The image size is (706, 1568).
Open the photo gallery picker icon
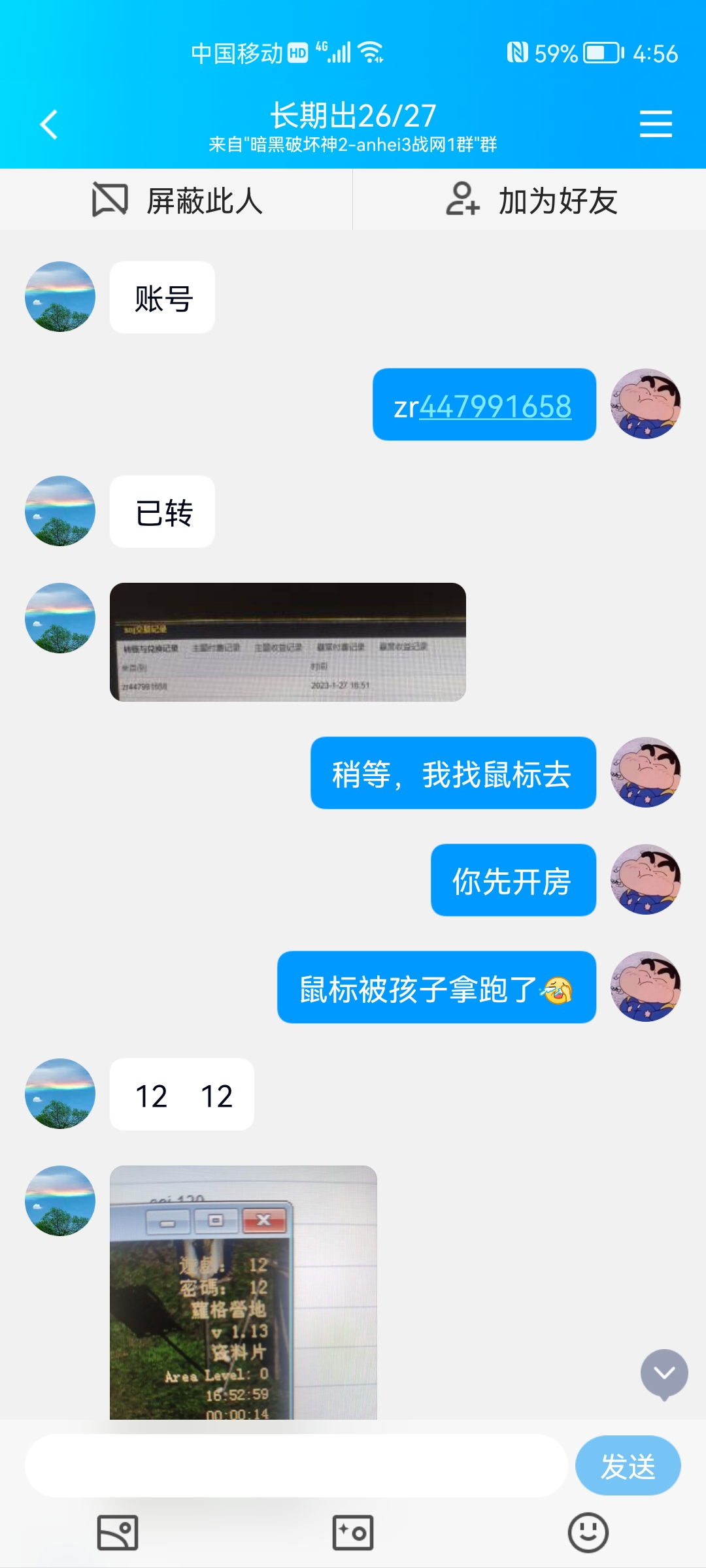pos(118,1533)
